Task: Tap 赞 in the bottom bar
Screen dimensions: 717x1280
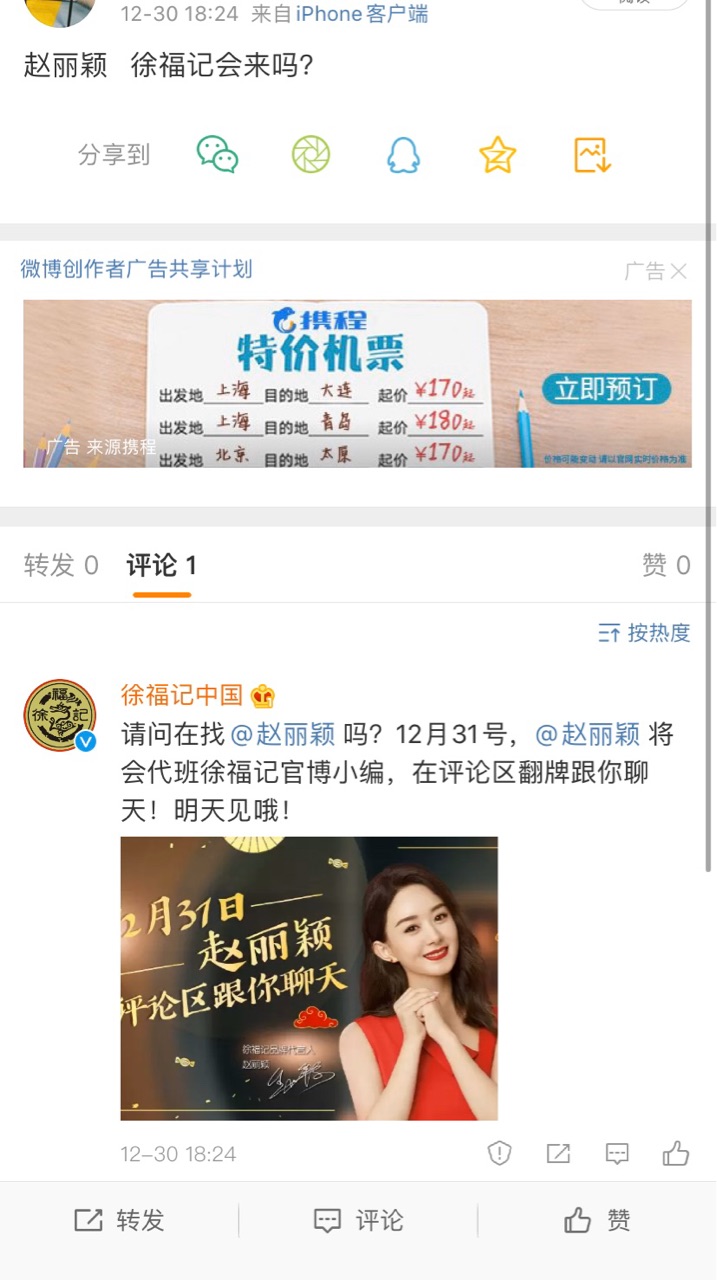Action: coord(597,1221)
